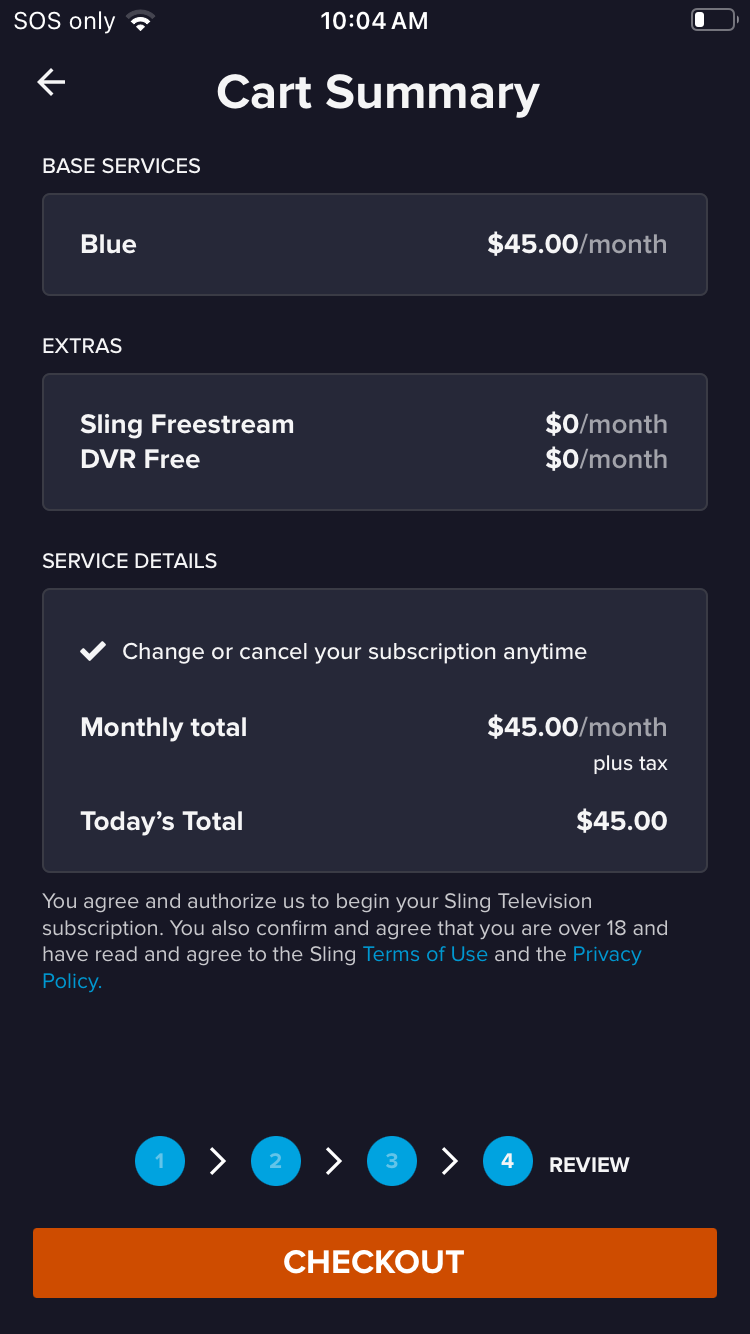Select step 4 circle indicator
The image size is (750, 1334).
point(508,1161)
